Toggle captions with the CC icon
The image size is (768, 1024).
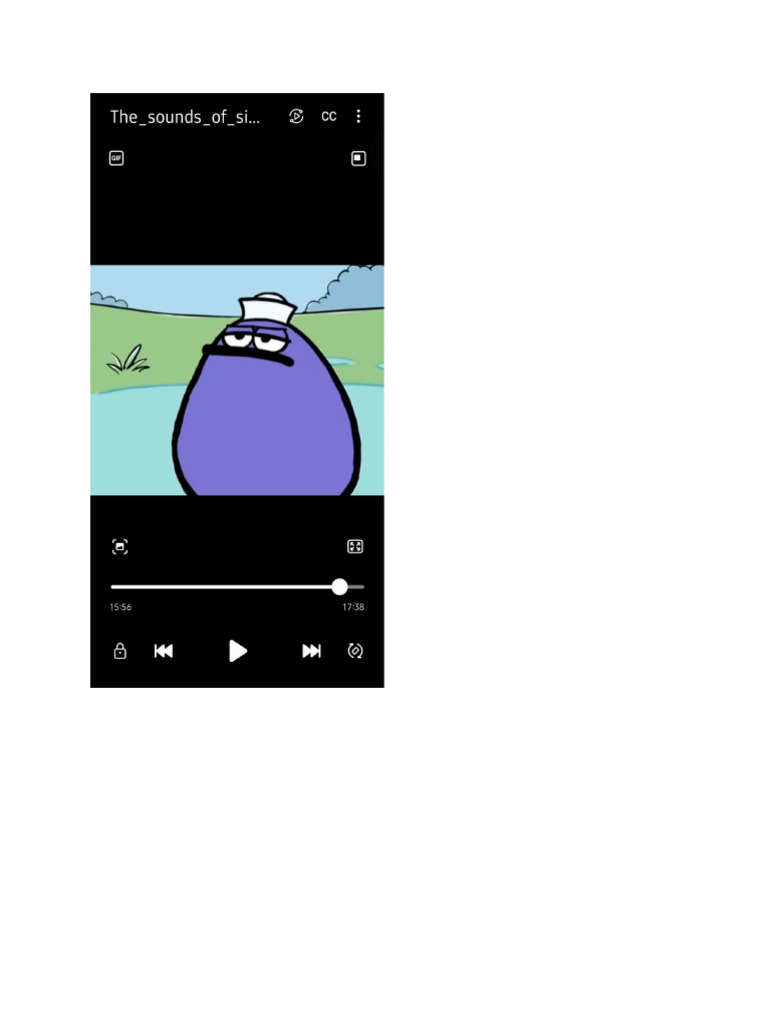(x=328, y=116)
